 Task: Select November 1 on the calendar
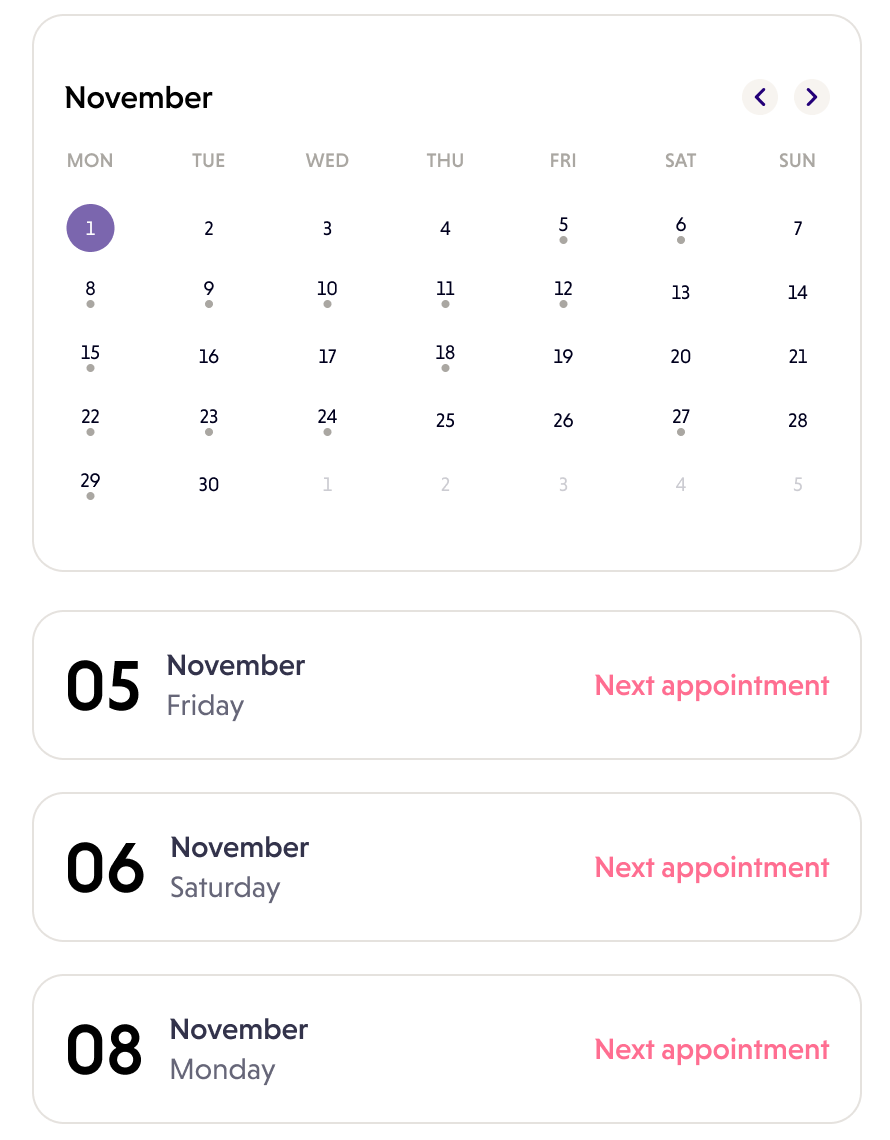click(x=90, y=228)
